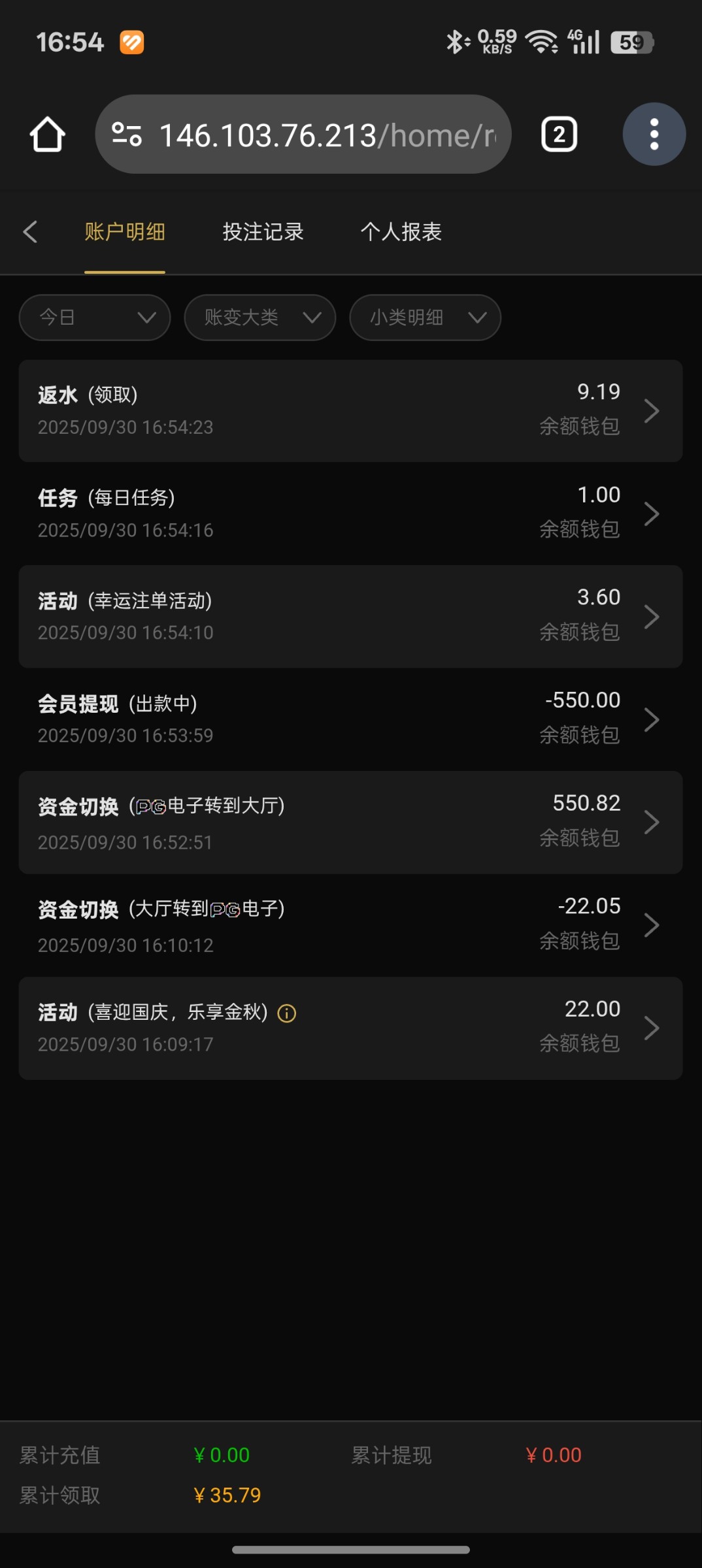Expand the 账变大类 dropdown
The image size is (702, 1568).
(260, 318)
